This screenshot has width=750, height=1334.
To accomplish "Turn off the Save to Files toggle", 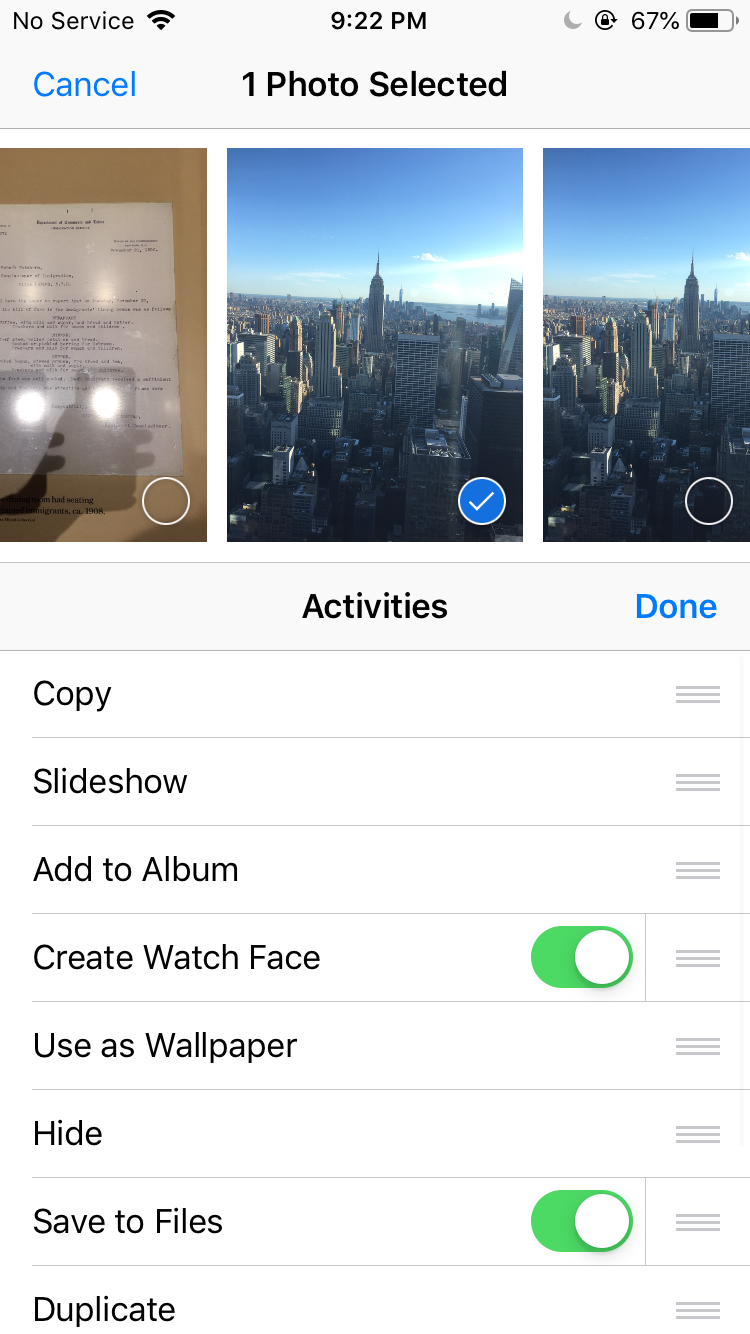I will (x=581, y=1221).
